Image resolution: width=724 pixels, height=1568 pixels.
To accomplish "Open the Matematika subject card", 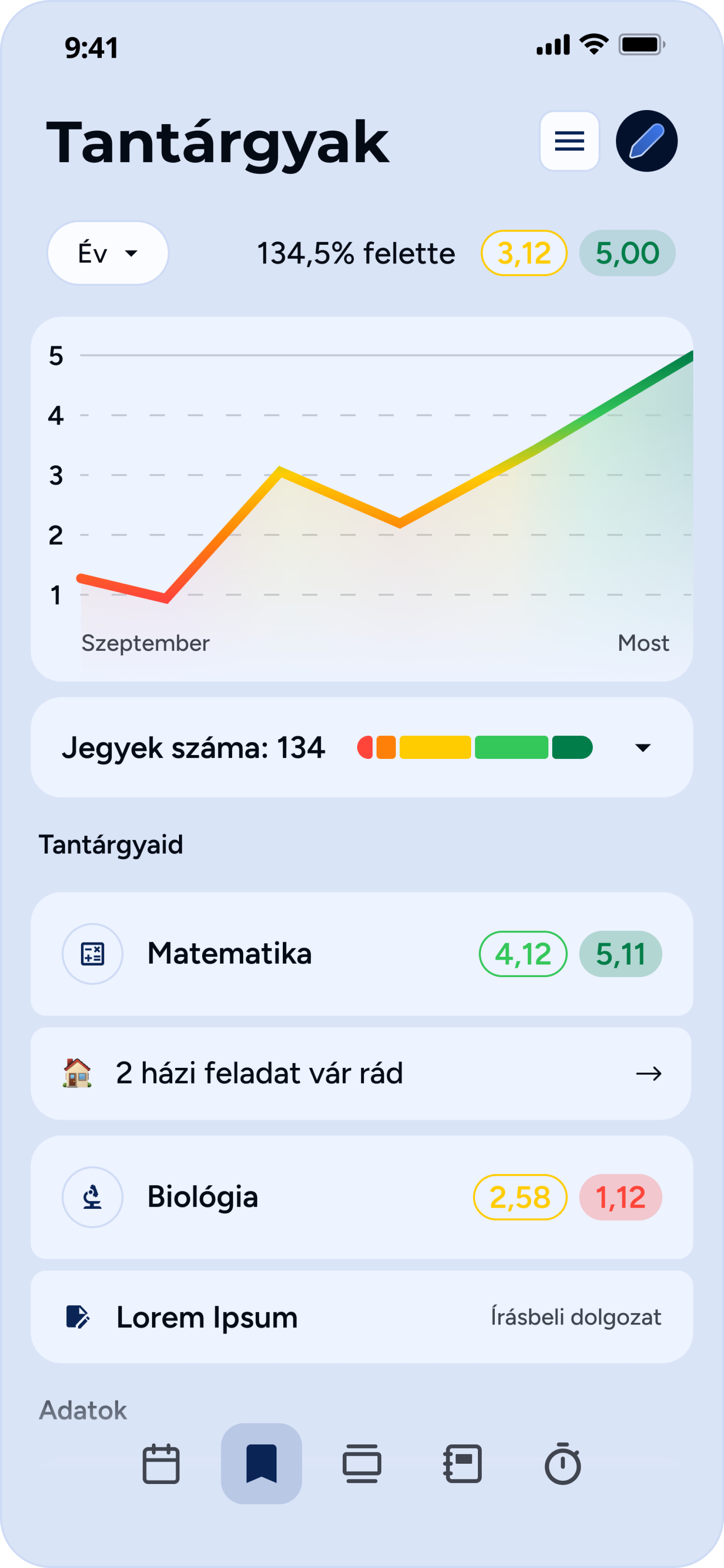I will (362, 953).
